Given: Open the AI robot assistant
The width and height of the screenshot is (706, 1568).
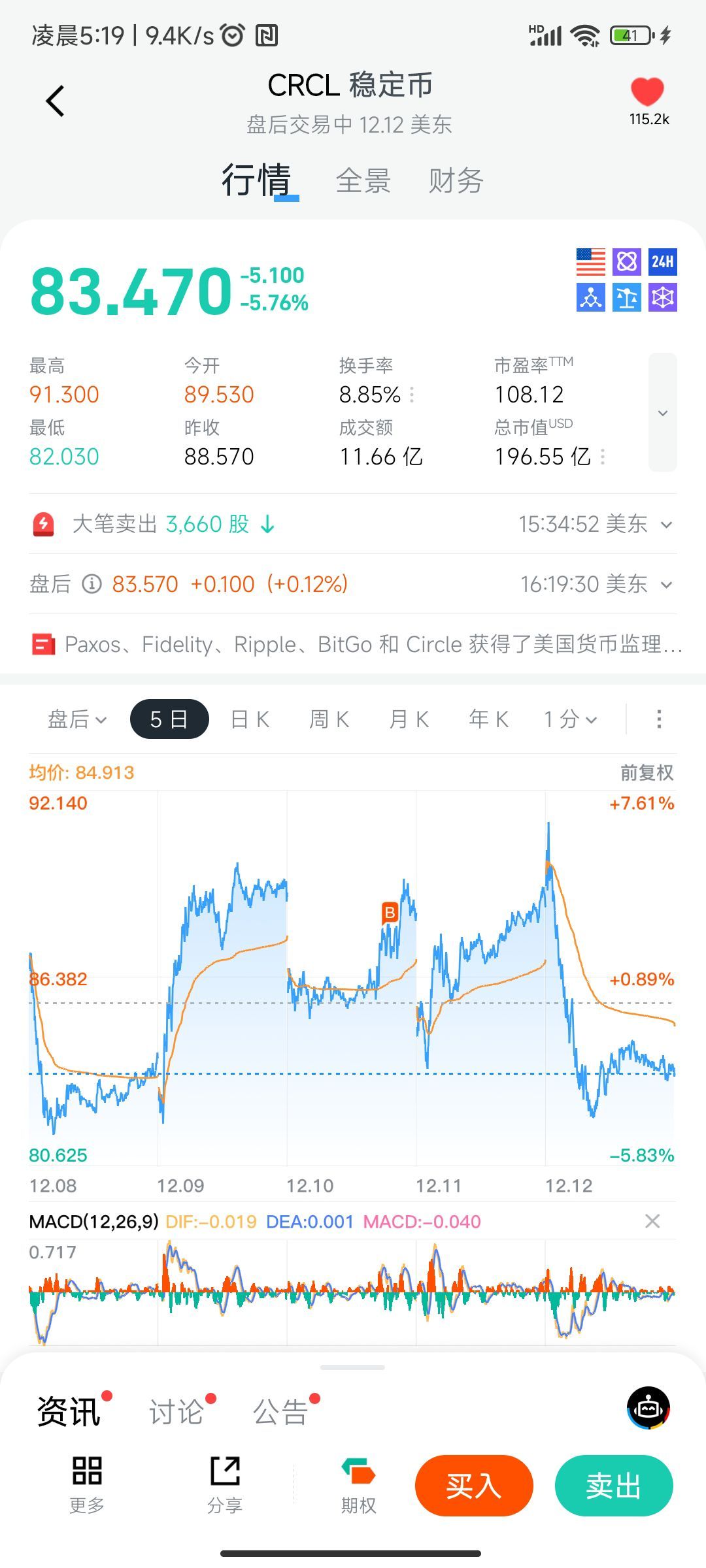Looking at the screenshot, I should (x=648, y=1408).
